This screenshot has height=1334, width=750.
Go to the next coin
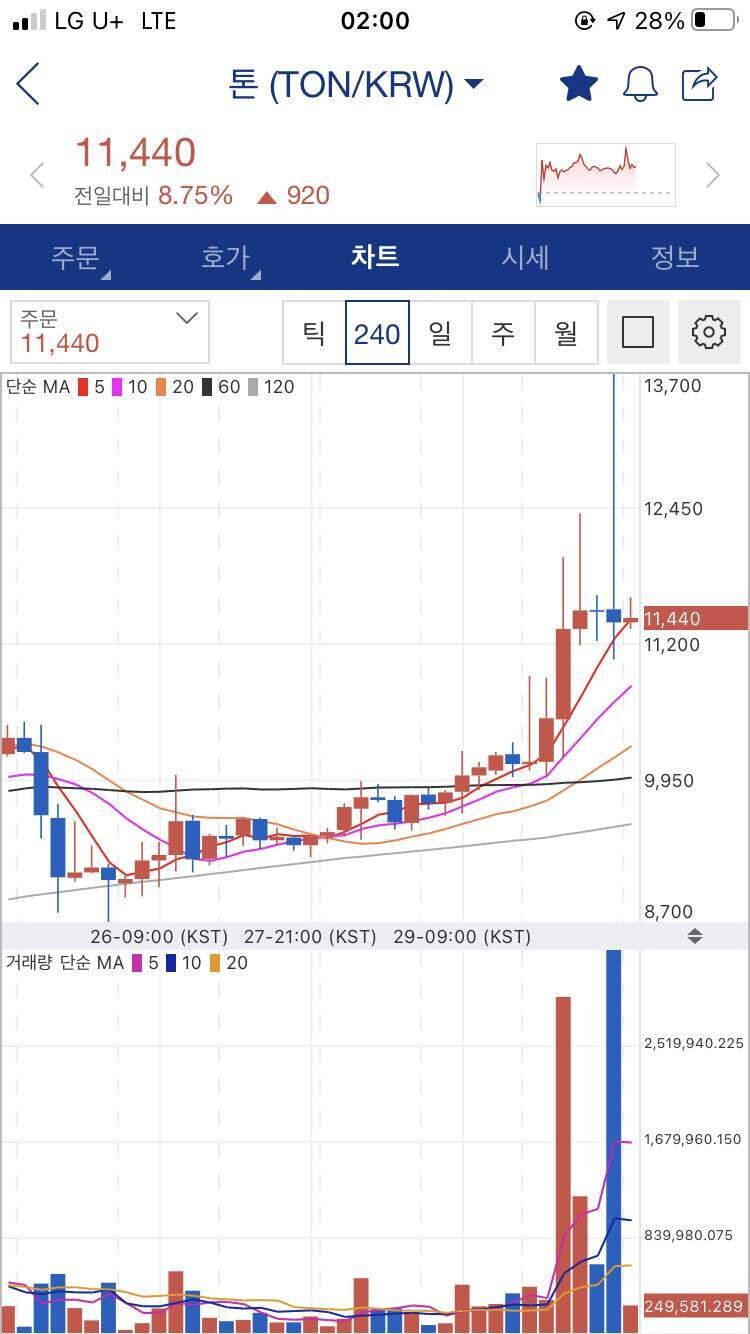[x=712, y=176]
